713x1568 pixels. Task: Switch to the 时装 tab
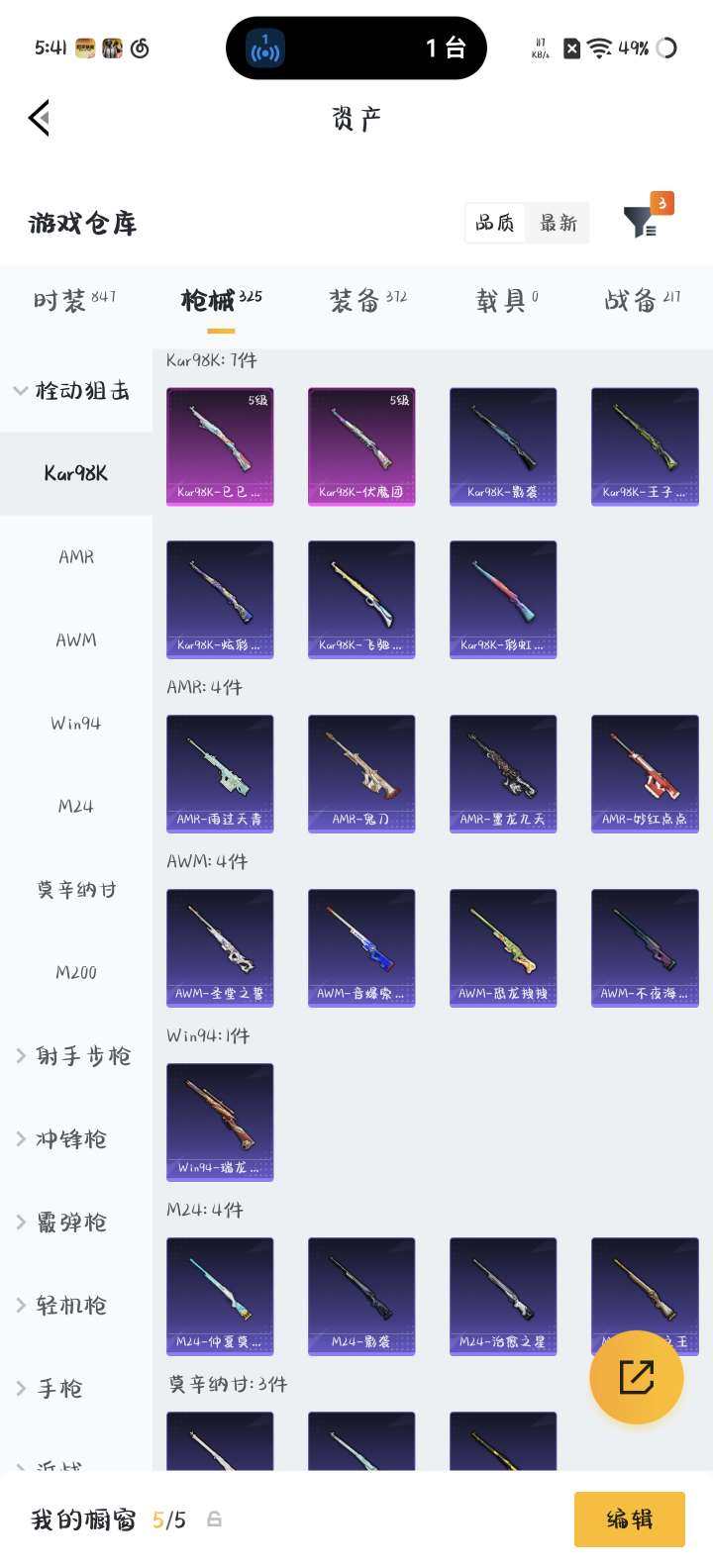(74, 300)
